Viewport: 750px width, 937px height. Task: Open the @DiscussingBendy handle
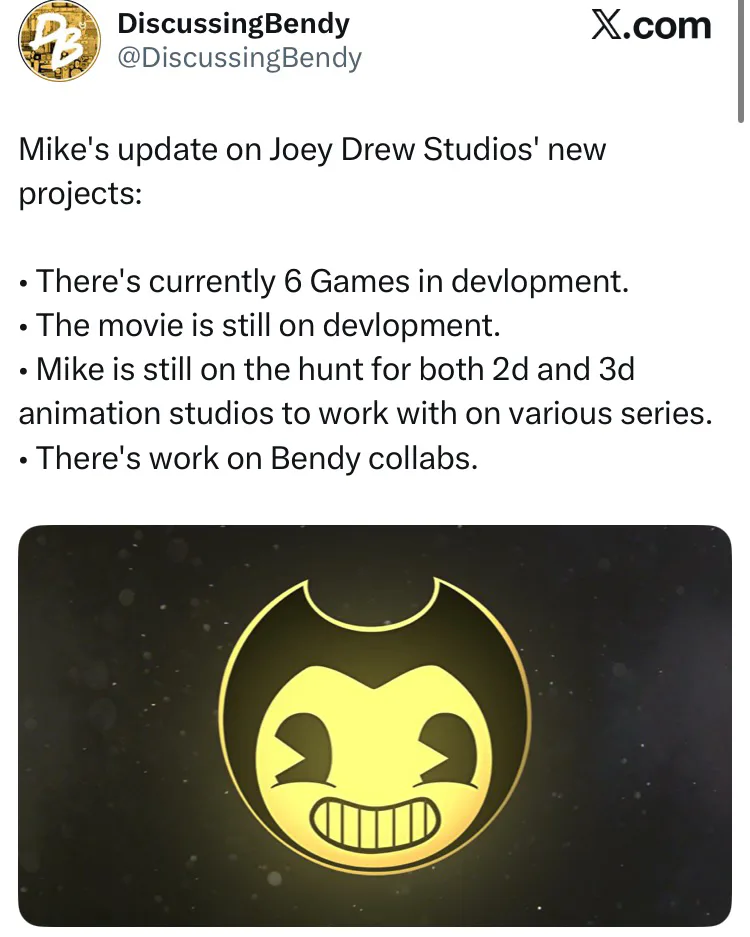pos(239,58)
